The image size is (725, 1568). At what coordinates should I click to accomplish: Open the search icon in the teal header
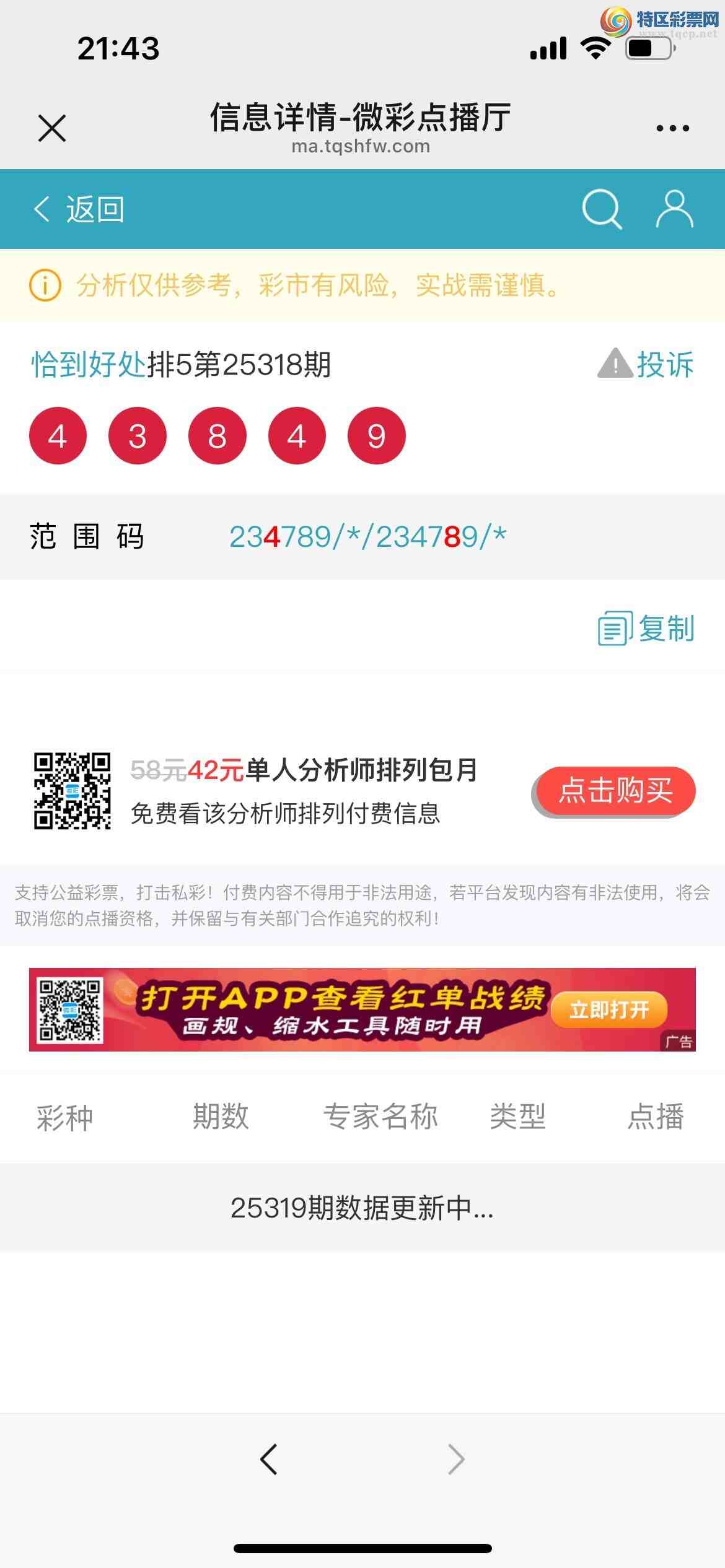[x=602, y=209]
